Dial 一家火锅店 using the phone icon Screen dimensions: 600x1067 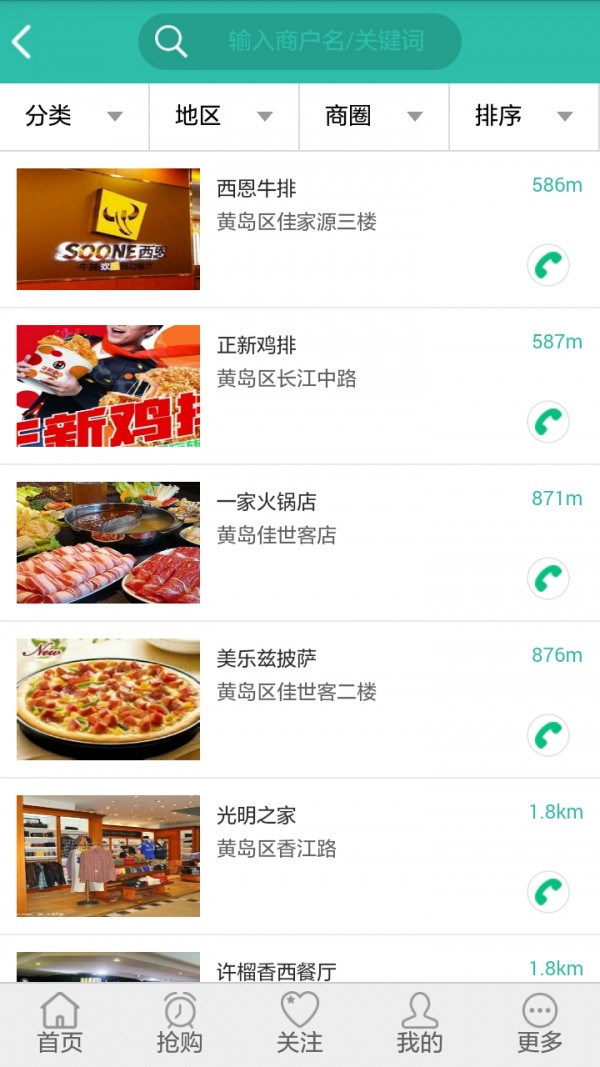(x=548, y=579)
